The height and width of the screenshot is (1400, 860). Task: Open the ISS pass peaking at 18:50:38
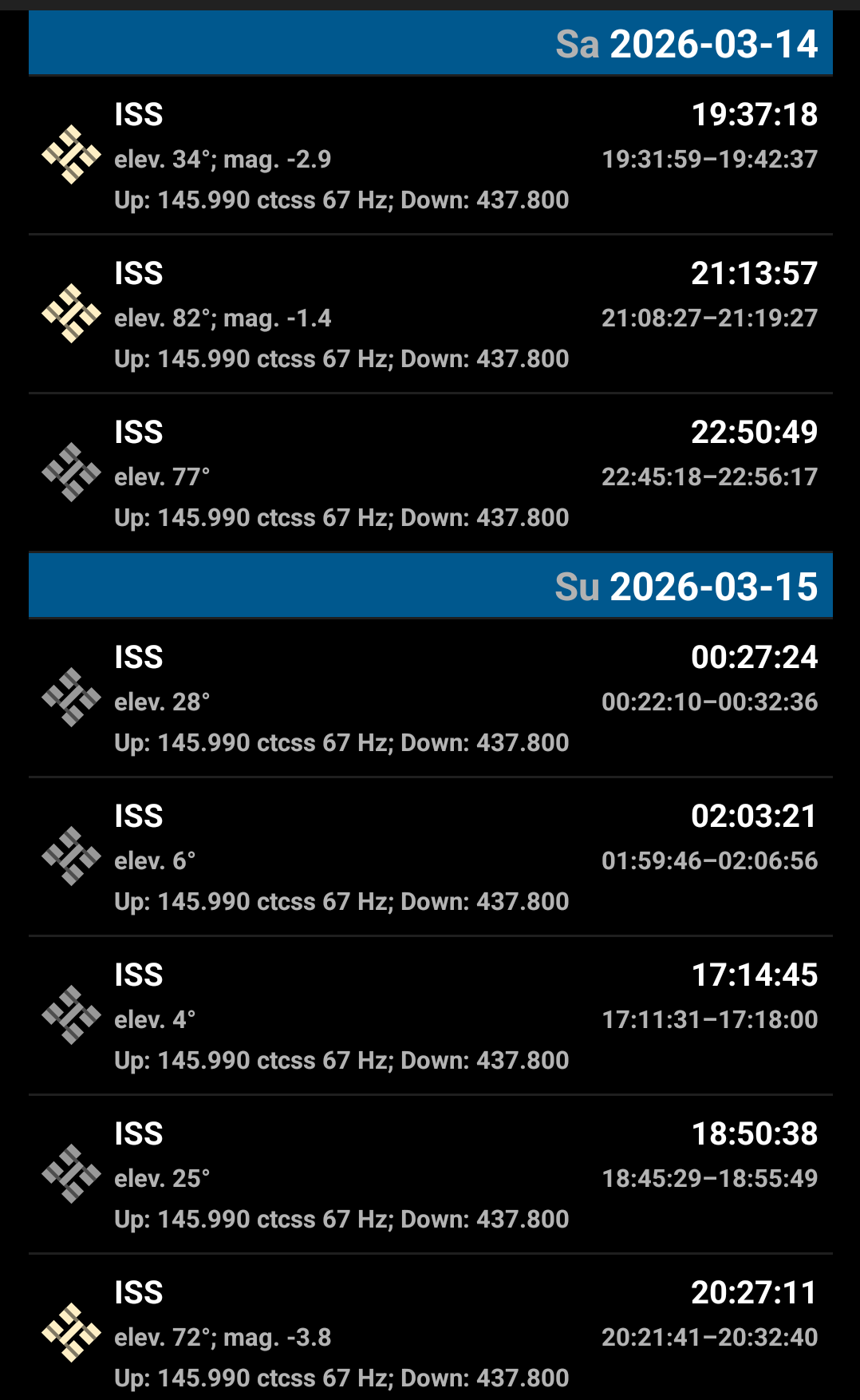coord(431,1176)
